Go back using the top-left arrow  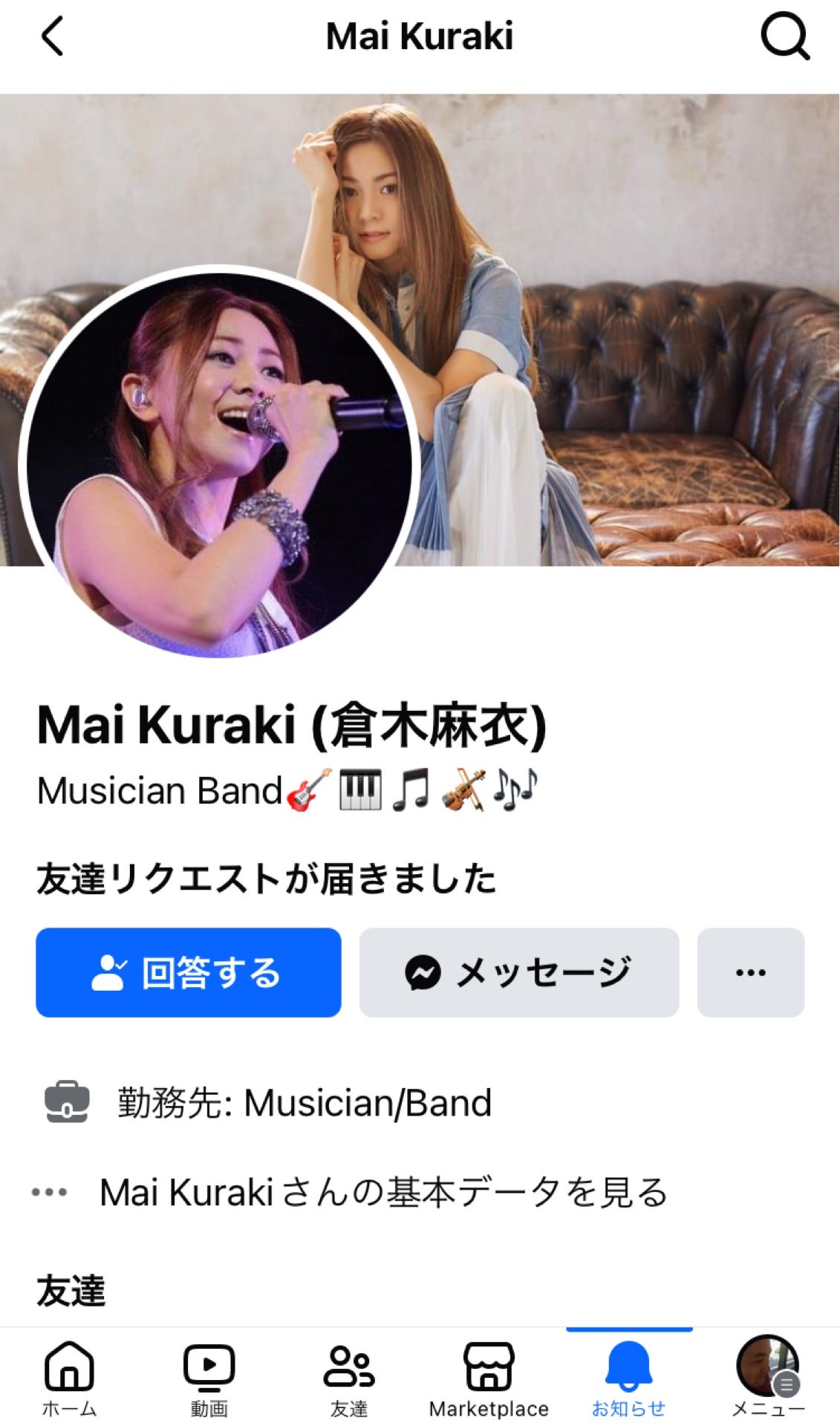coord(52,36)
